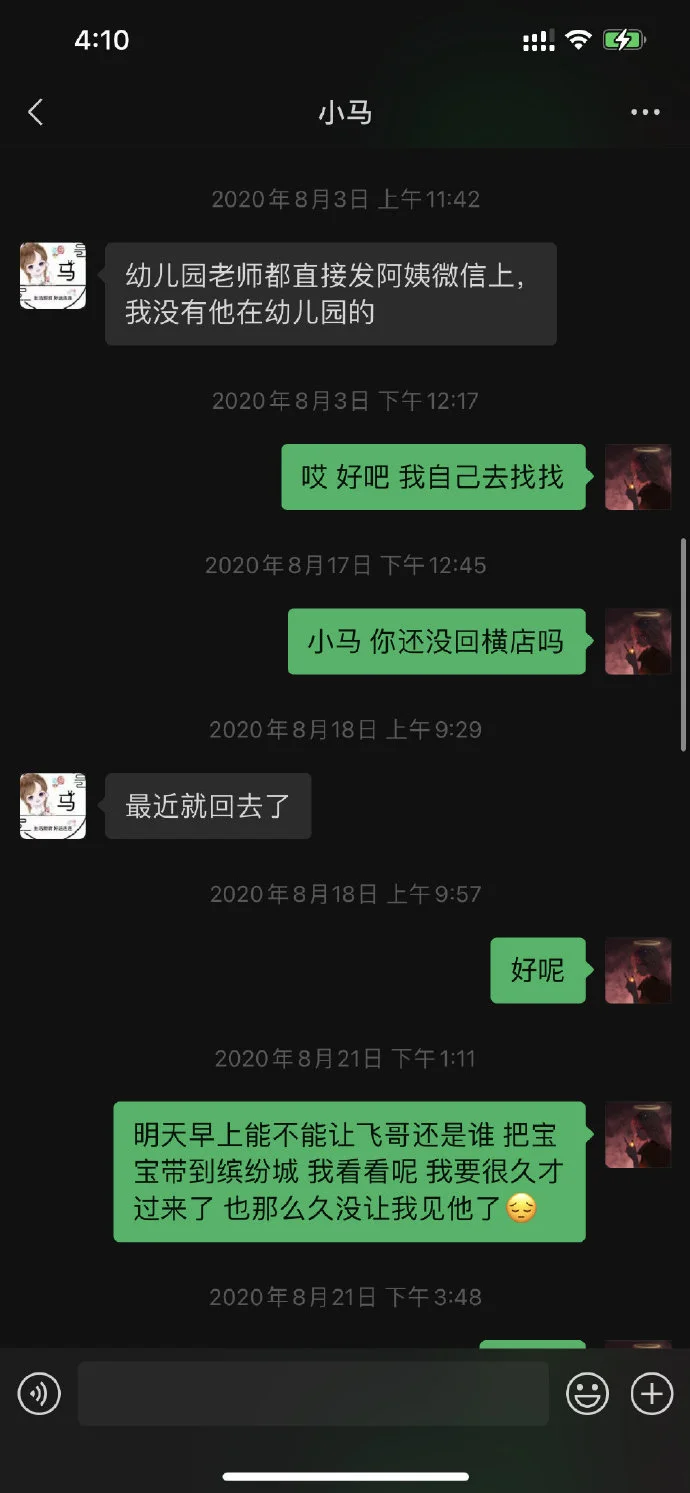The height and width of the screenshot is (1493, 690).
Task: Go back to the chat list
Action: (x=36, y=112)
